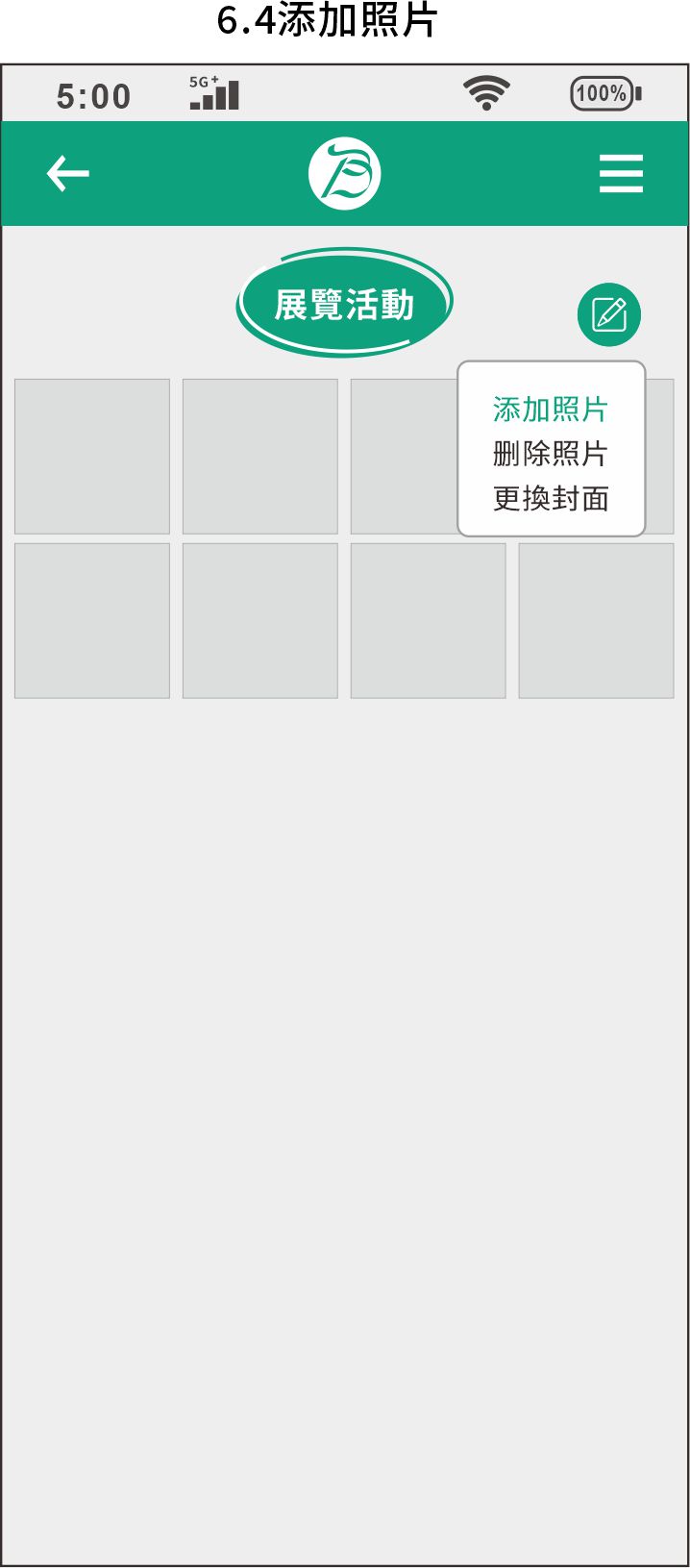Select 添加照片 from the popup menu

tap(550, 410)
